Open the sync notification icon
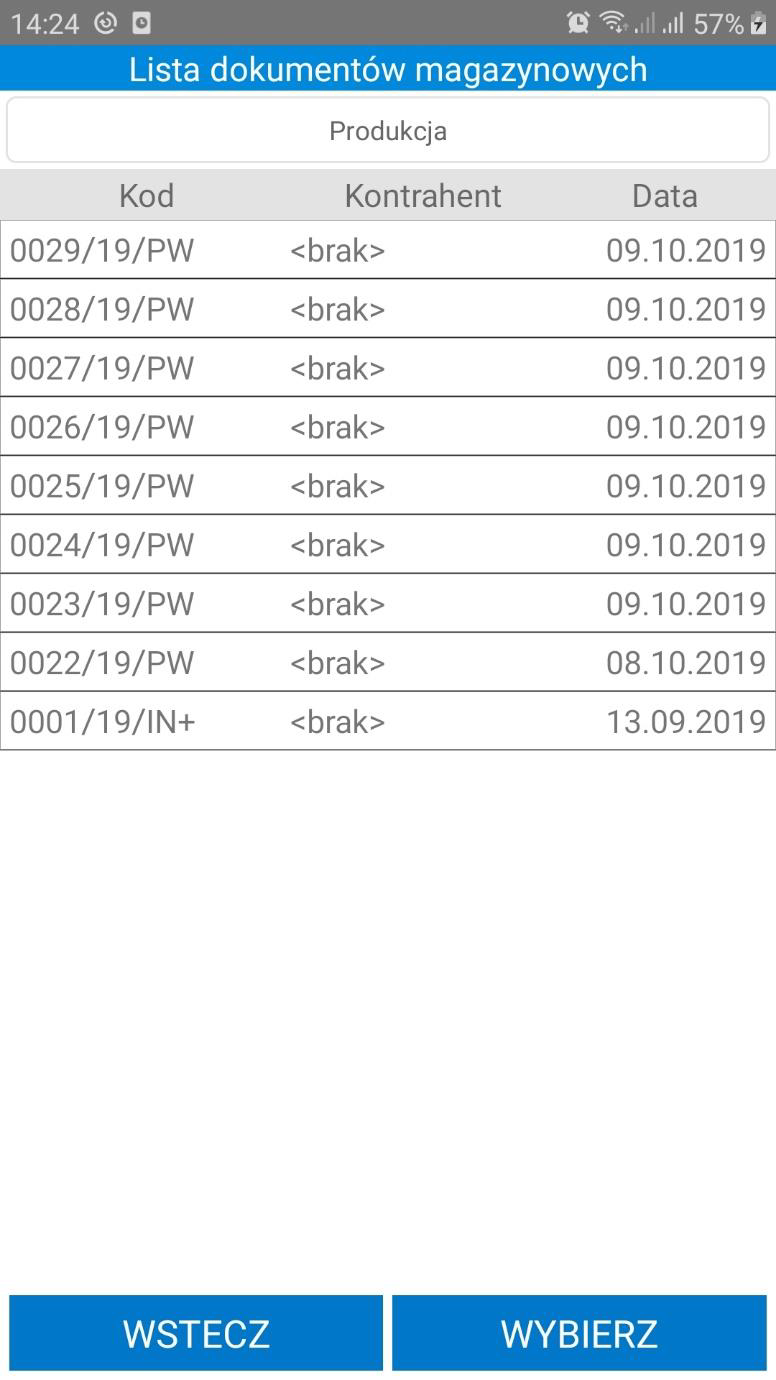776x1380 pixels. [x=105, y=21]
